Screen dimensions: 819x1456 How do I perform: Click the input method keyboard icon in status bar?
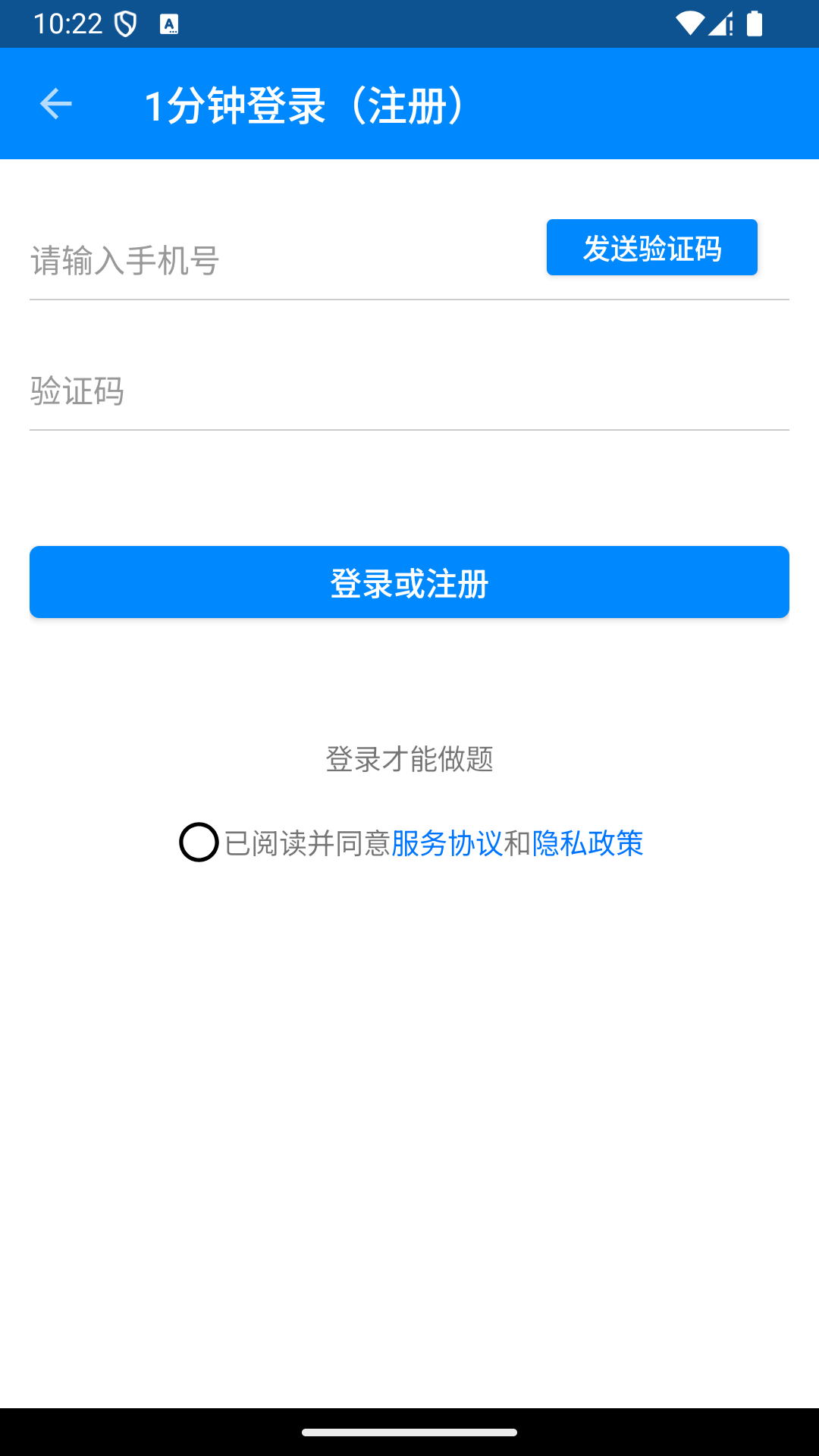[x=170, y=25]
